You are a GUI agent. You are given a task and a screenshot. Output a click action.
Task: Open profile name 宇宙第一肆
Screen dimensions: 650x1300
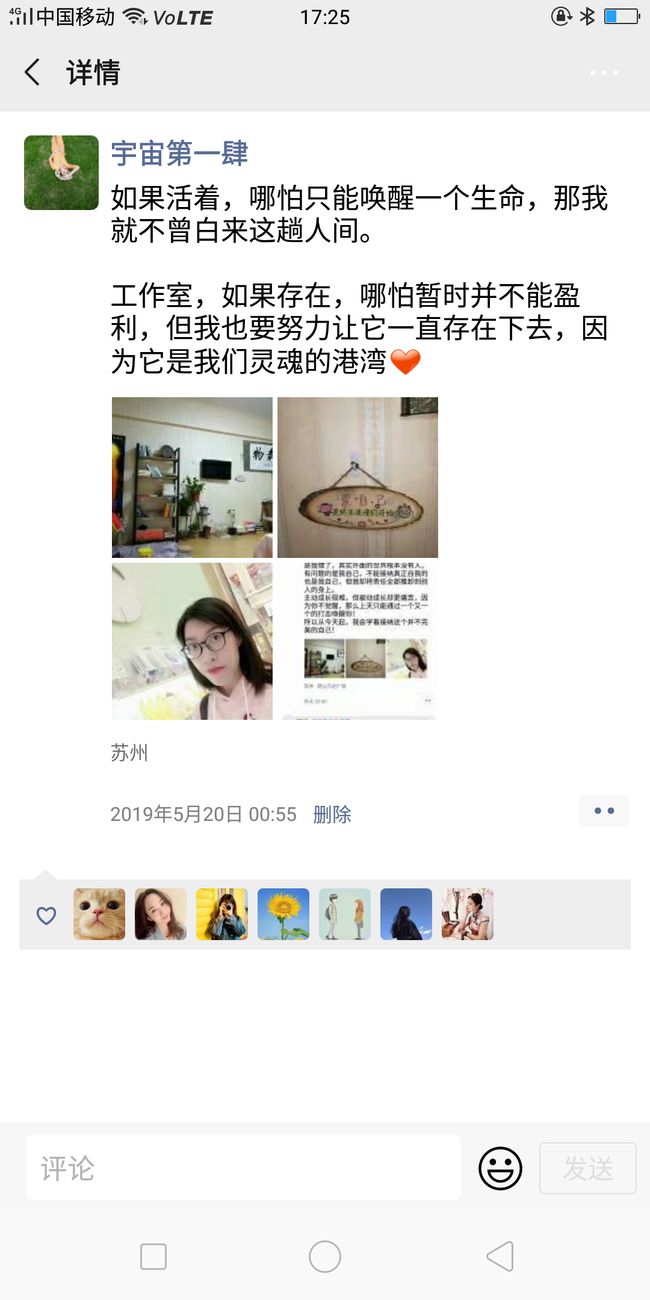click(x=179, y=153)
